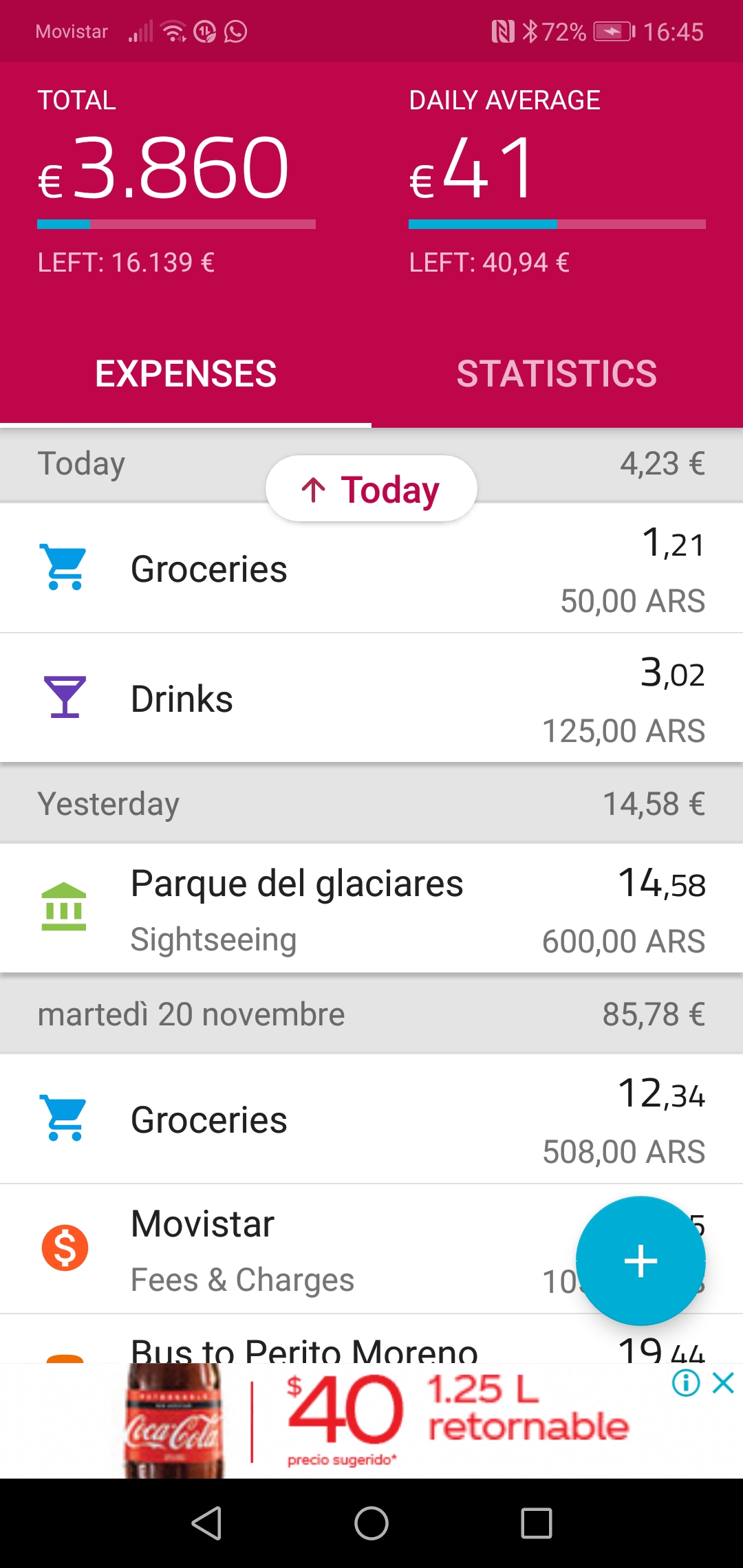743x1568 pixels.
Task: Open the Drinks expense entry
Action: click(x=371, y=698)
